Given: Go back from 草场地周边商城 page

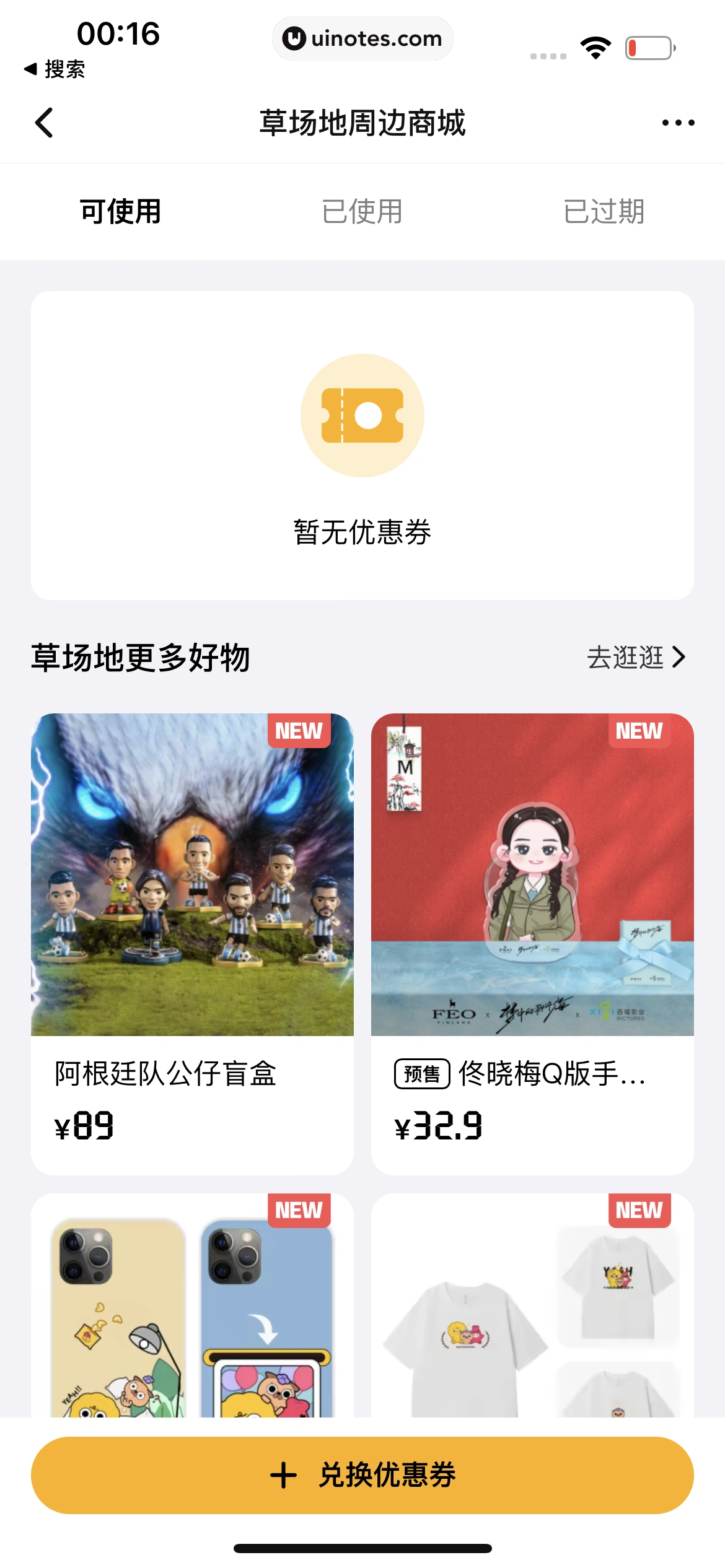Looking at the screenshot, I should click(x=44, y=123).
